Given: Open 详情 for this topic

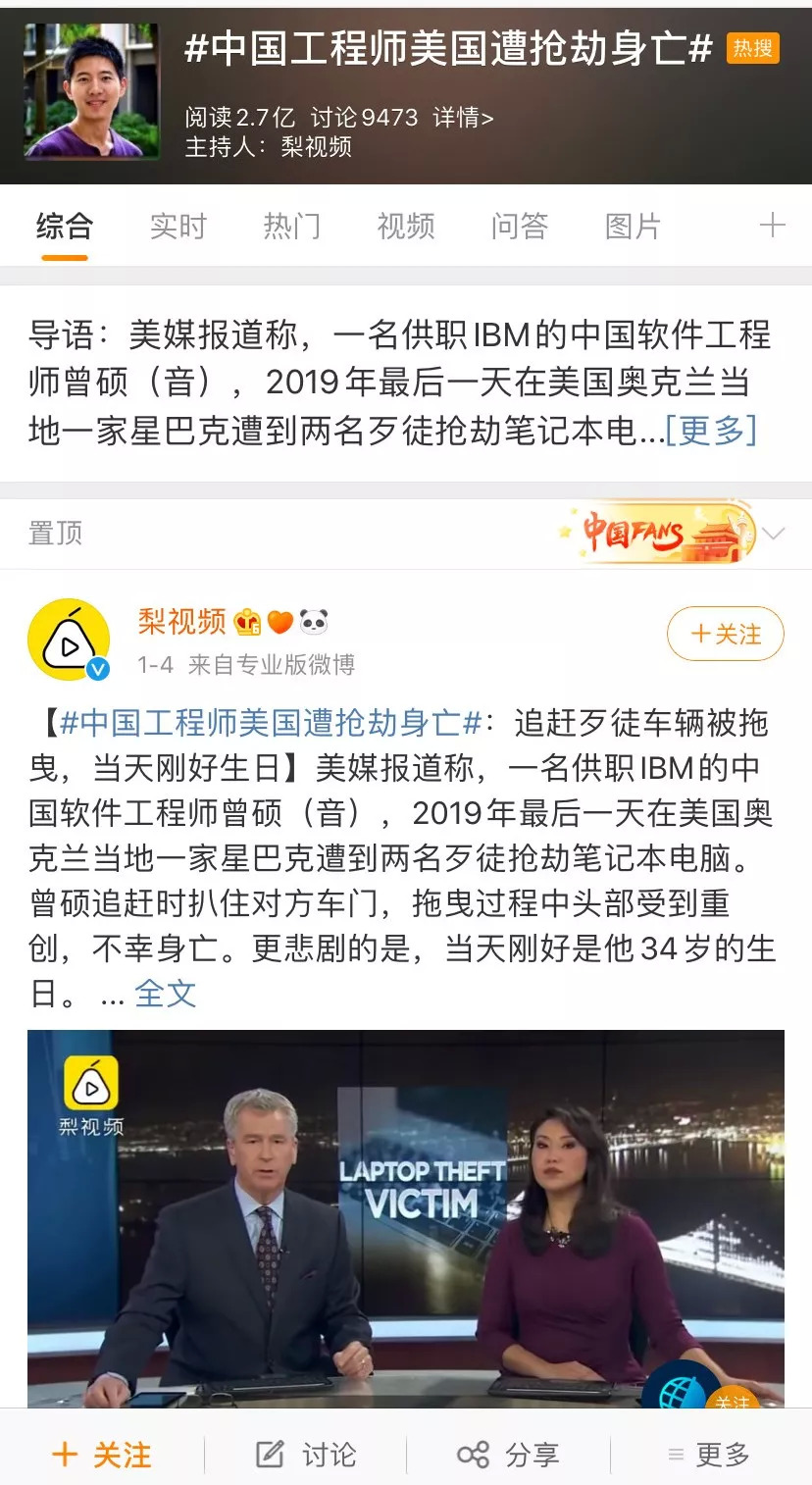Looking at the screenshot, I should (x=463, y=119).
